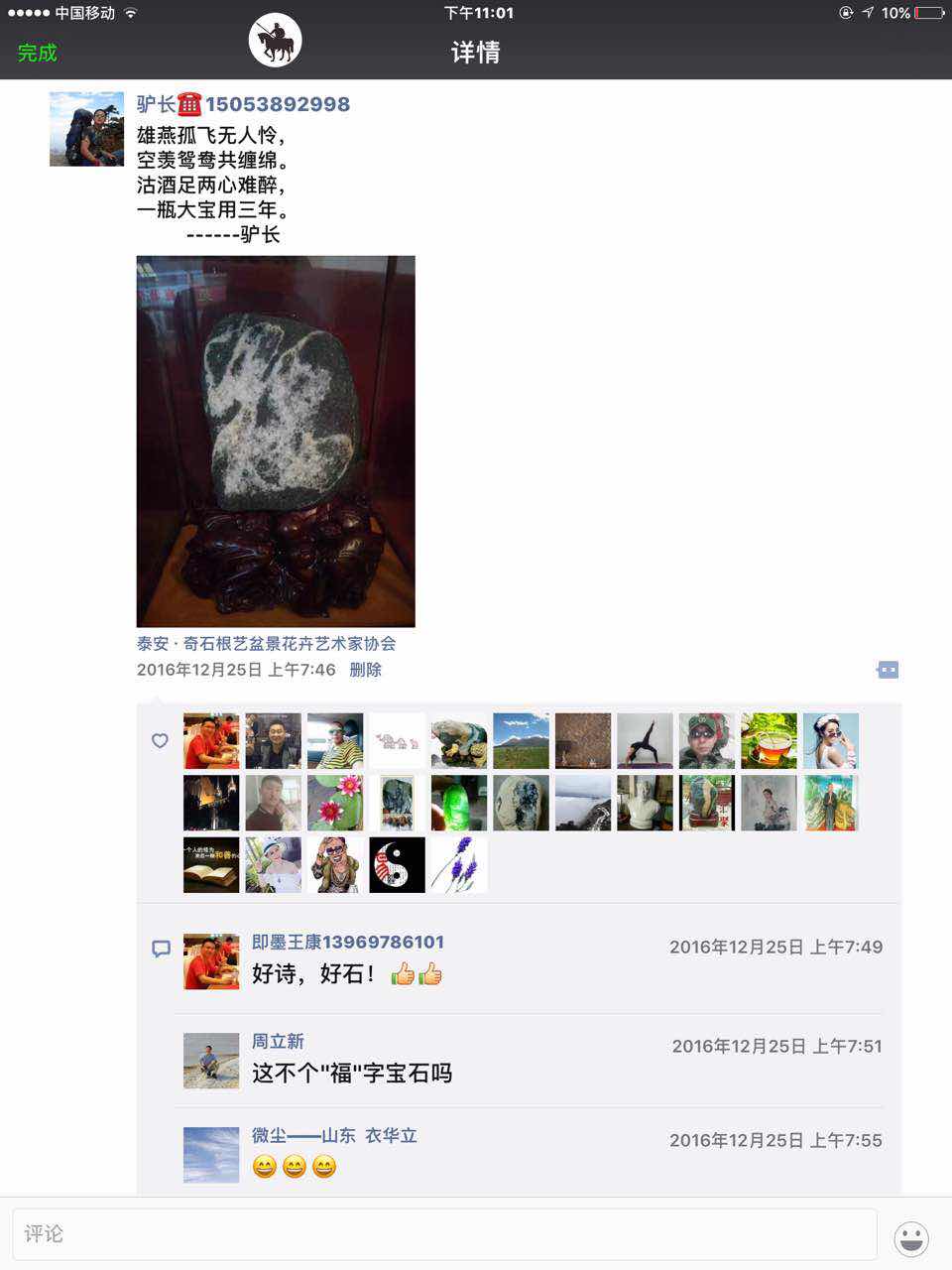Delete this post via 删除
The image size is (952, 1270).
pyautogui.click(x=365, y=670)
